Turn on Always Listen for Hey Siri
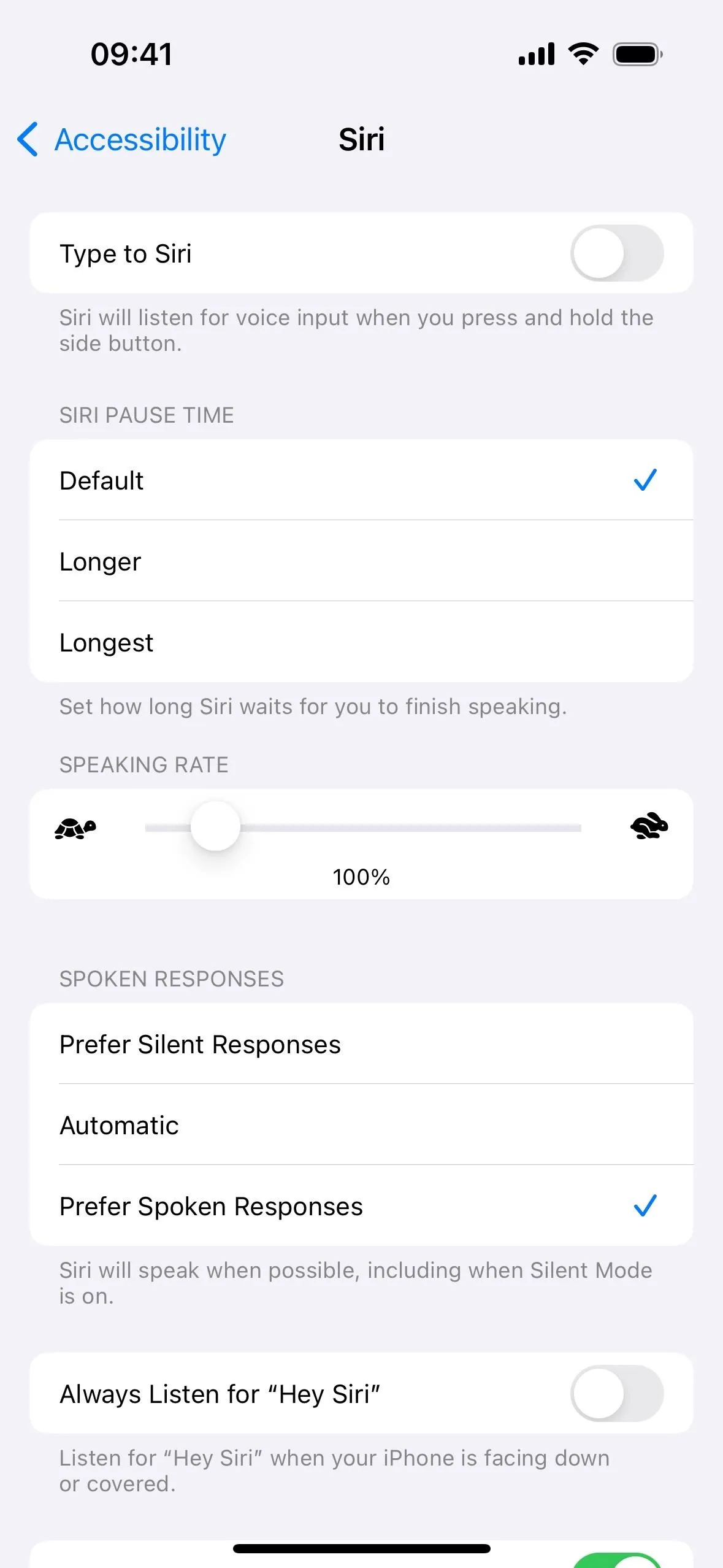This screenshot has height=1568, width=723. (617, 1393)
